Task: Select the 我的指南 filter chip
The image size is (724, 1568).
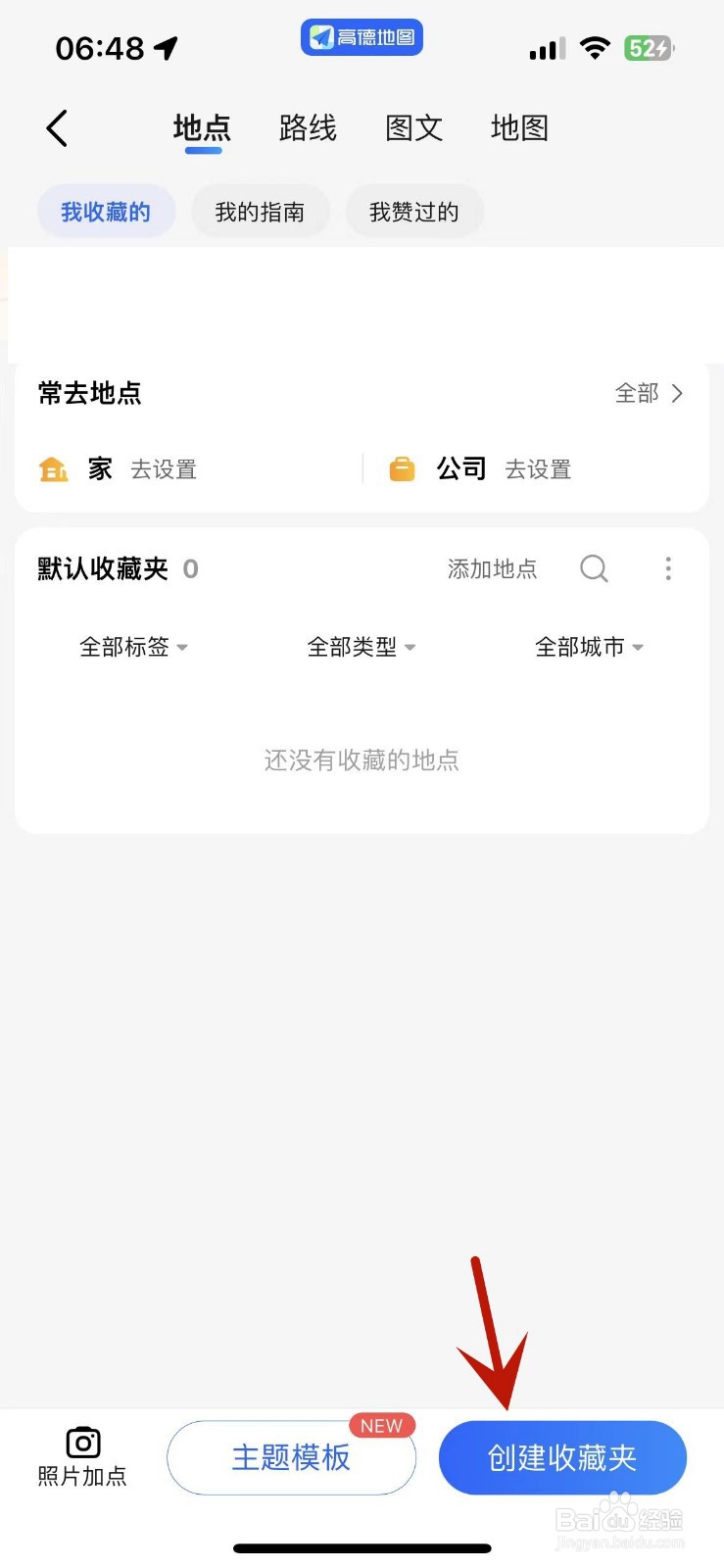Action: [x=261, y=211]
